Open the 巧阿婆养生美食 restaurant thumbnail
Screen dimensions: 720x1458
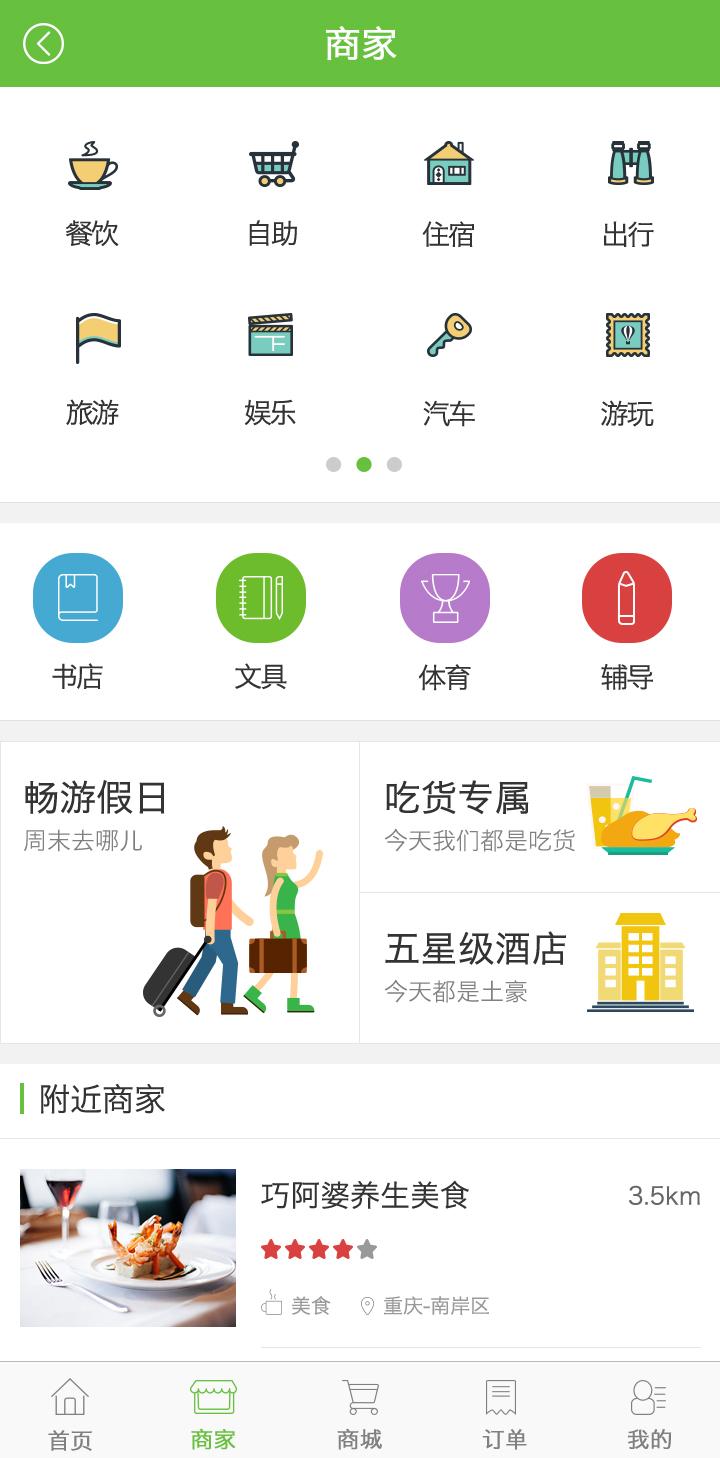click(x=127, y=1247)
